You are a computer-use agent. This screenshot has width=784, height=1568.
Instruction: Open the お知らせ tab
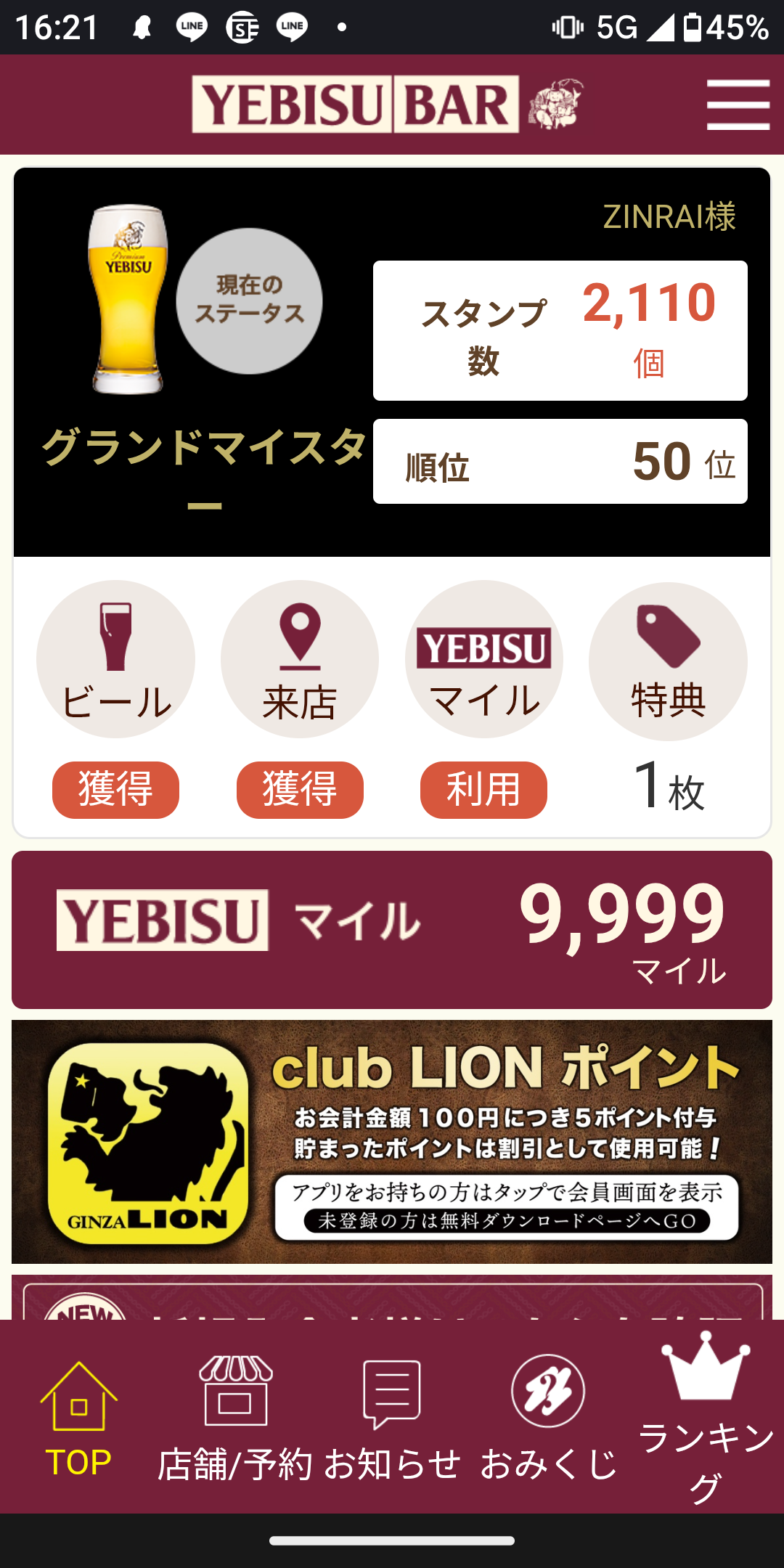392,1419
